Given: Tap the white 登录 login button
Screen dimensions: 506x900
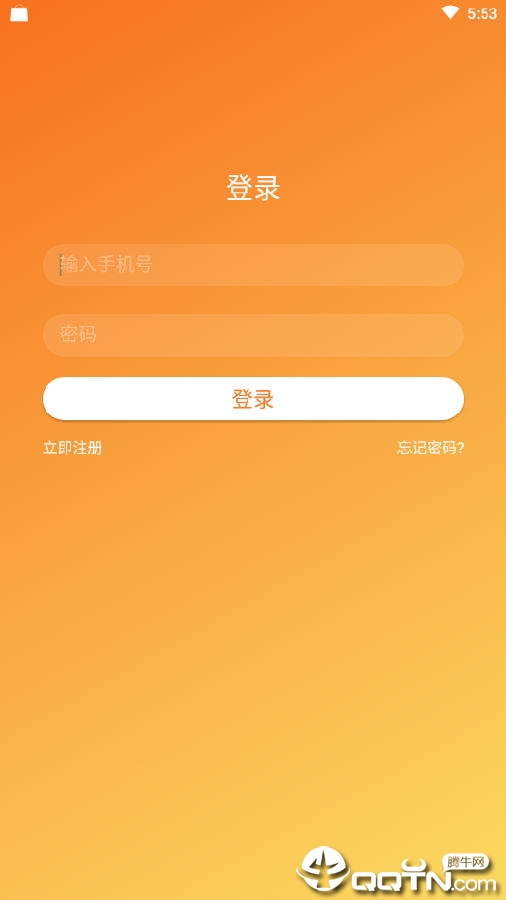Looking at the screenshot, I should click(x=253, y=399).
